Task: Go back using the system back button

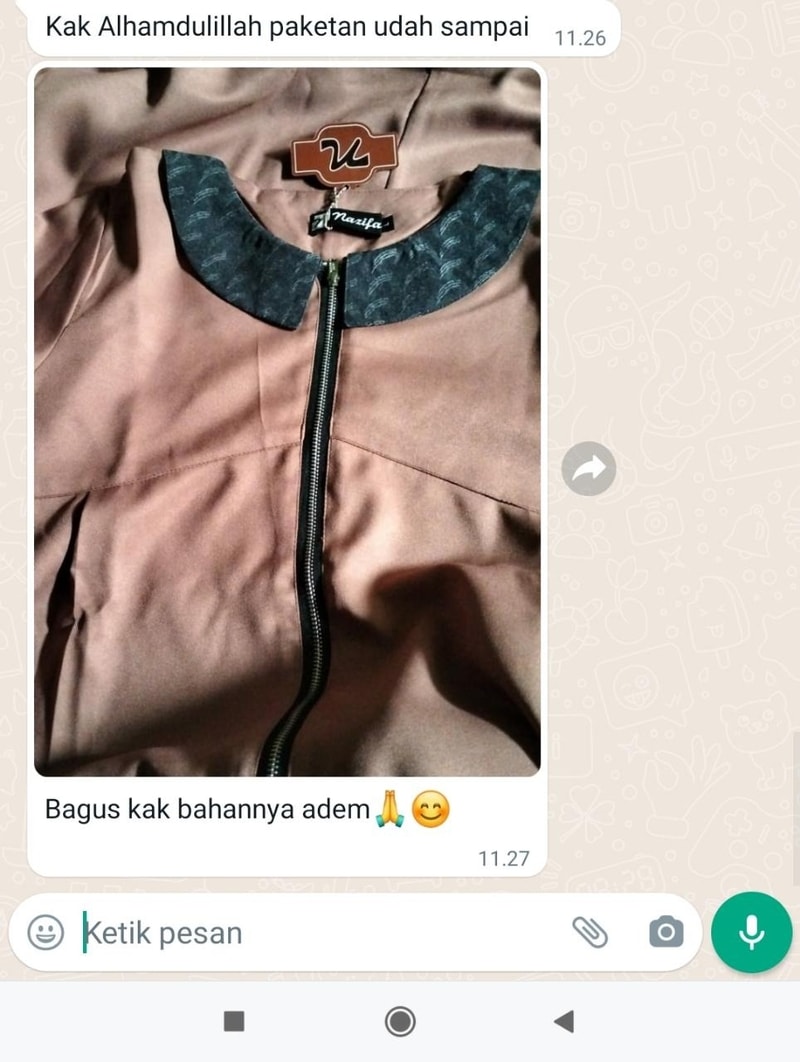Action: pyautogui.click(x=564, y=1020)
